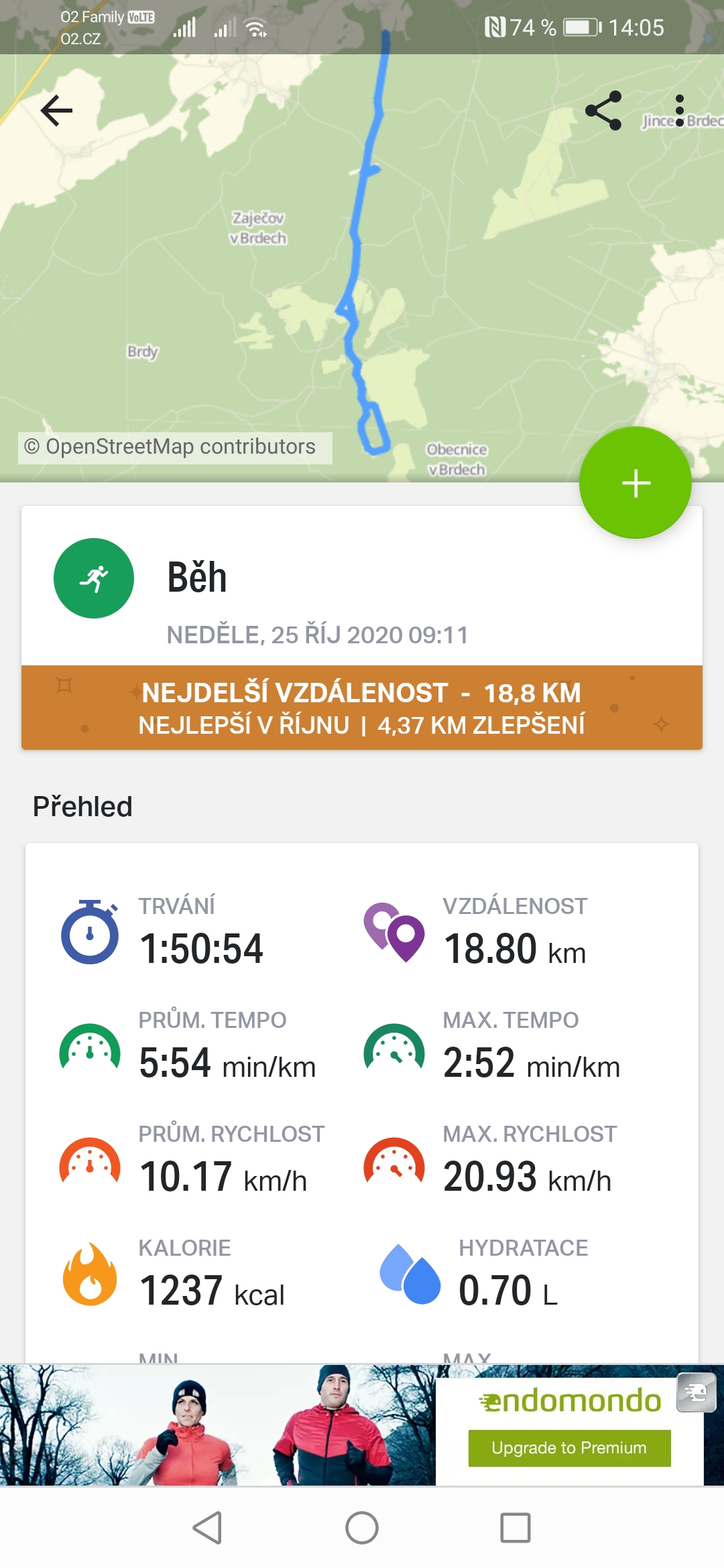Open the three-dot overflow menu
The image size is (724, 1568).
[x=680, y=111]
